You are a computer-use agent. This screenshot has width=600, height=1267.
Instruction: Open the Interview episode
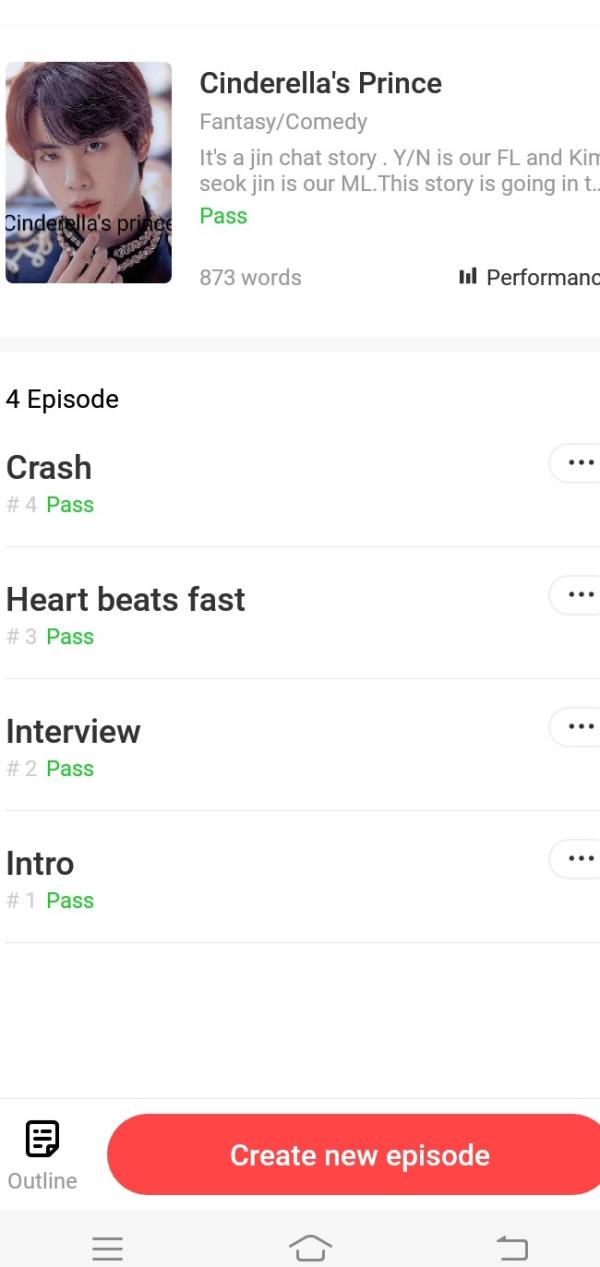click(x=74, y=732)
